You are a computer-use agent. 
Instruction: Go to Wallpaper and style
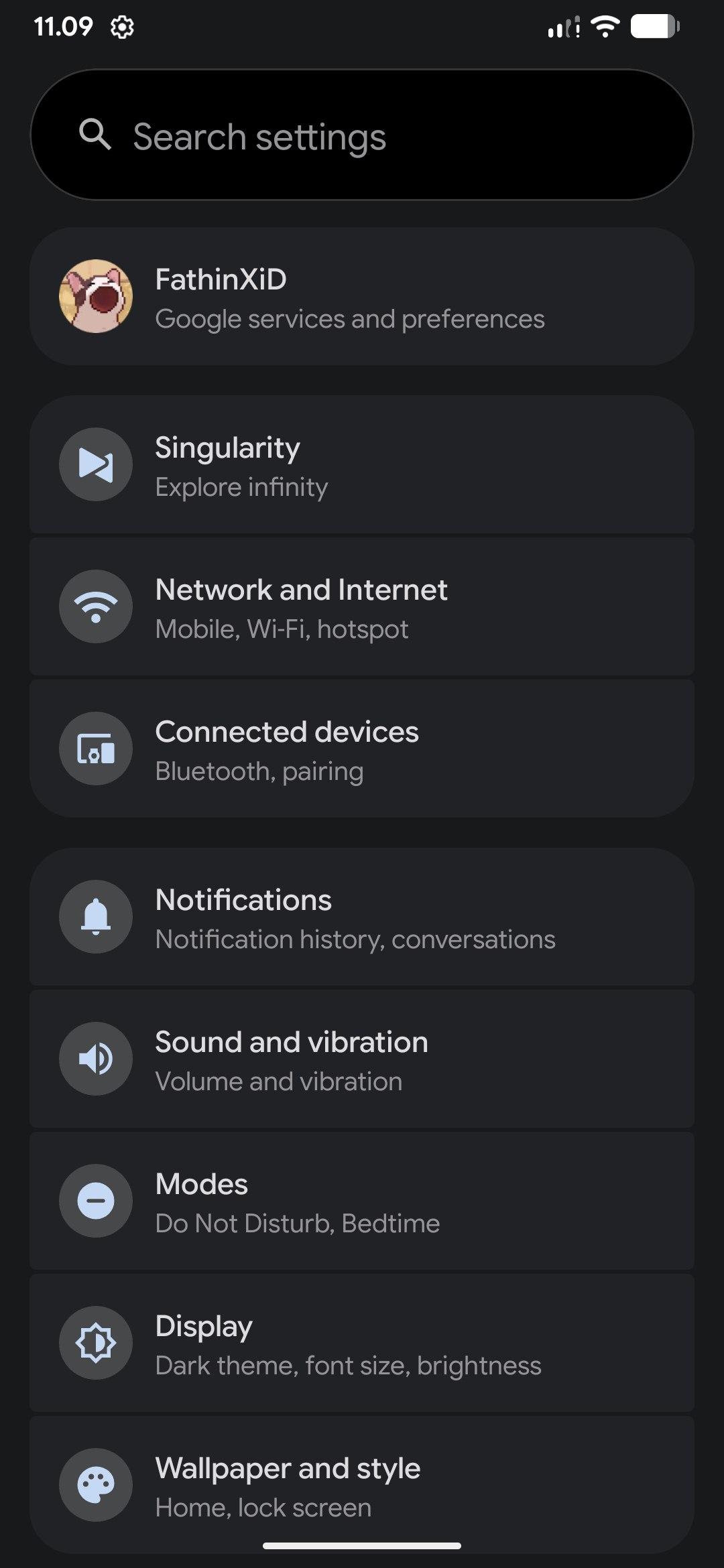pos(362,1486)
